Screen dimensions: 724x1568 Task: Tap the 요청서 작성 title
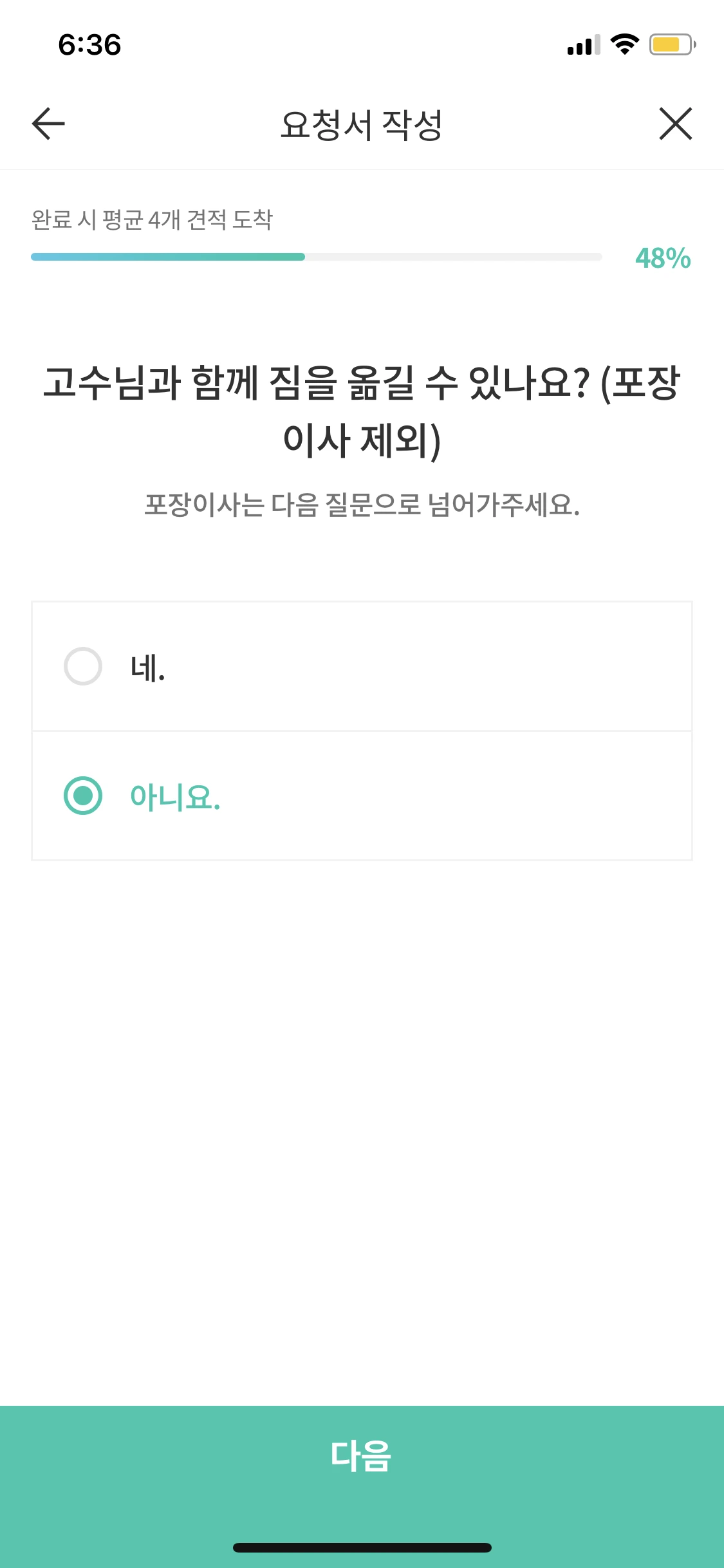coord(362,123)
